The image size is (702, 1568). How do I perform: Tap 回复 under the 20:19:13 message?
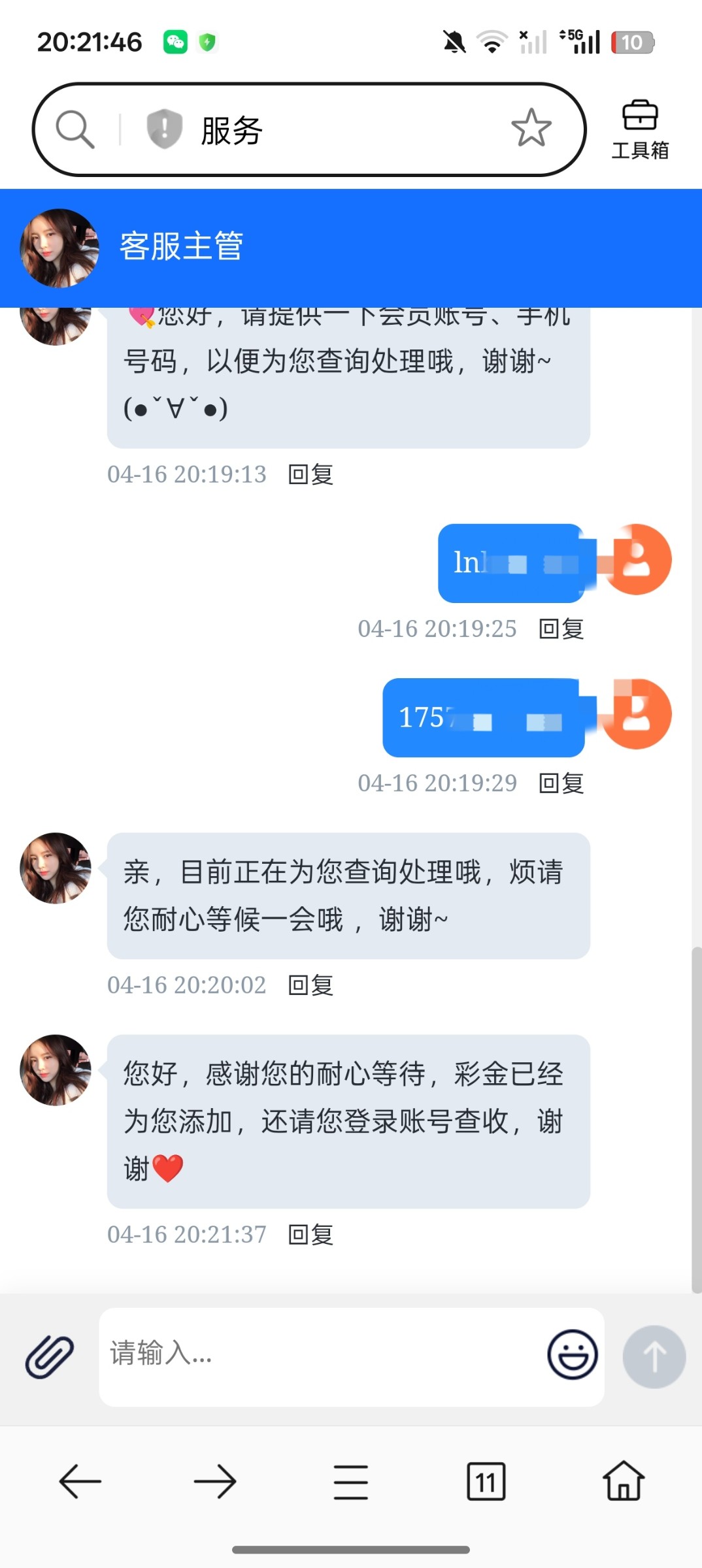(311, 474)
